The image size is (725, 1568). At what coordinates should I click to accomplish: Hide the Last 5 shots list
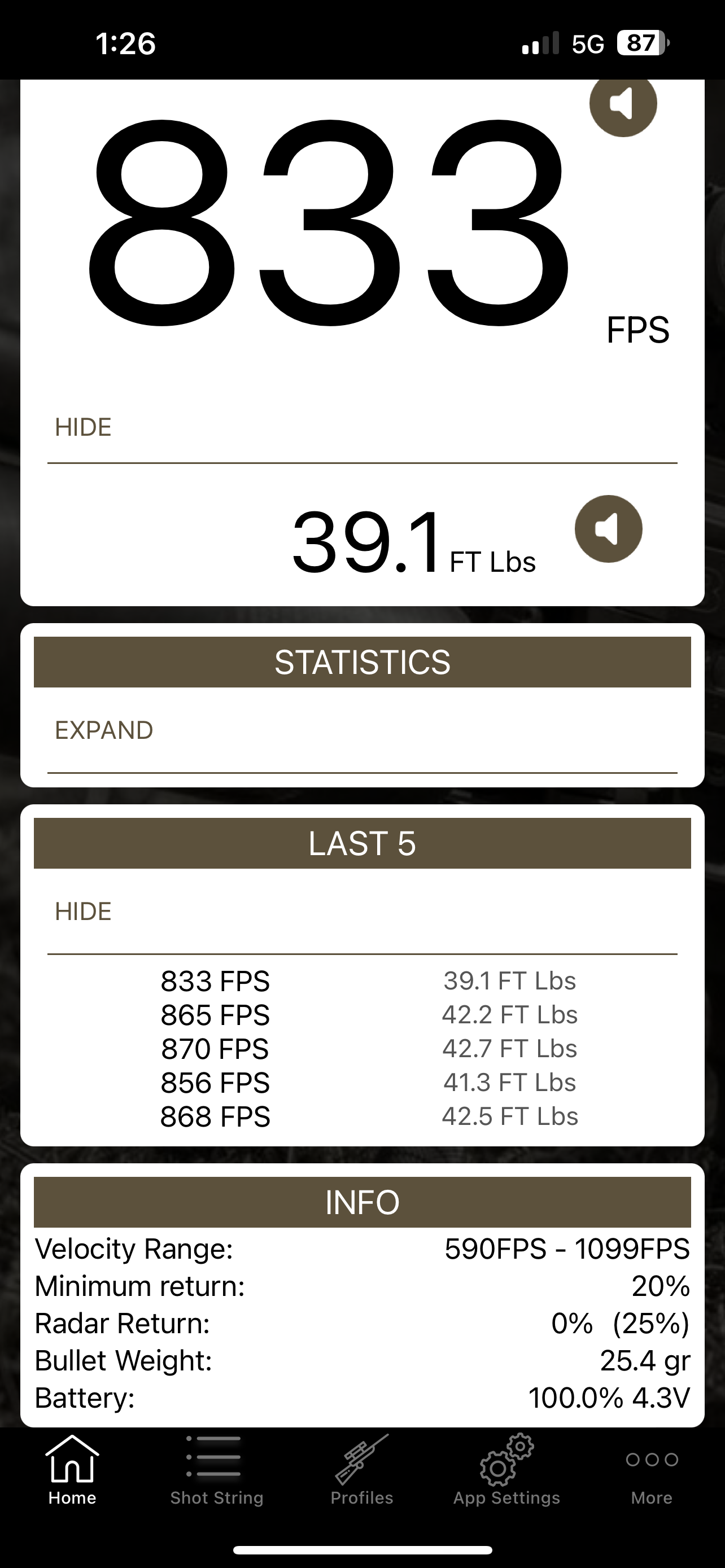[84, 911]
